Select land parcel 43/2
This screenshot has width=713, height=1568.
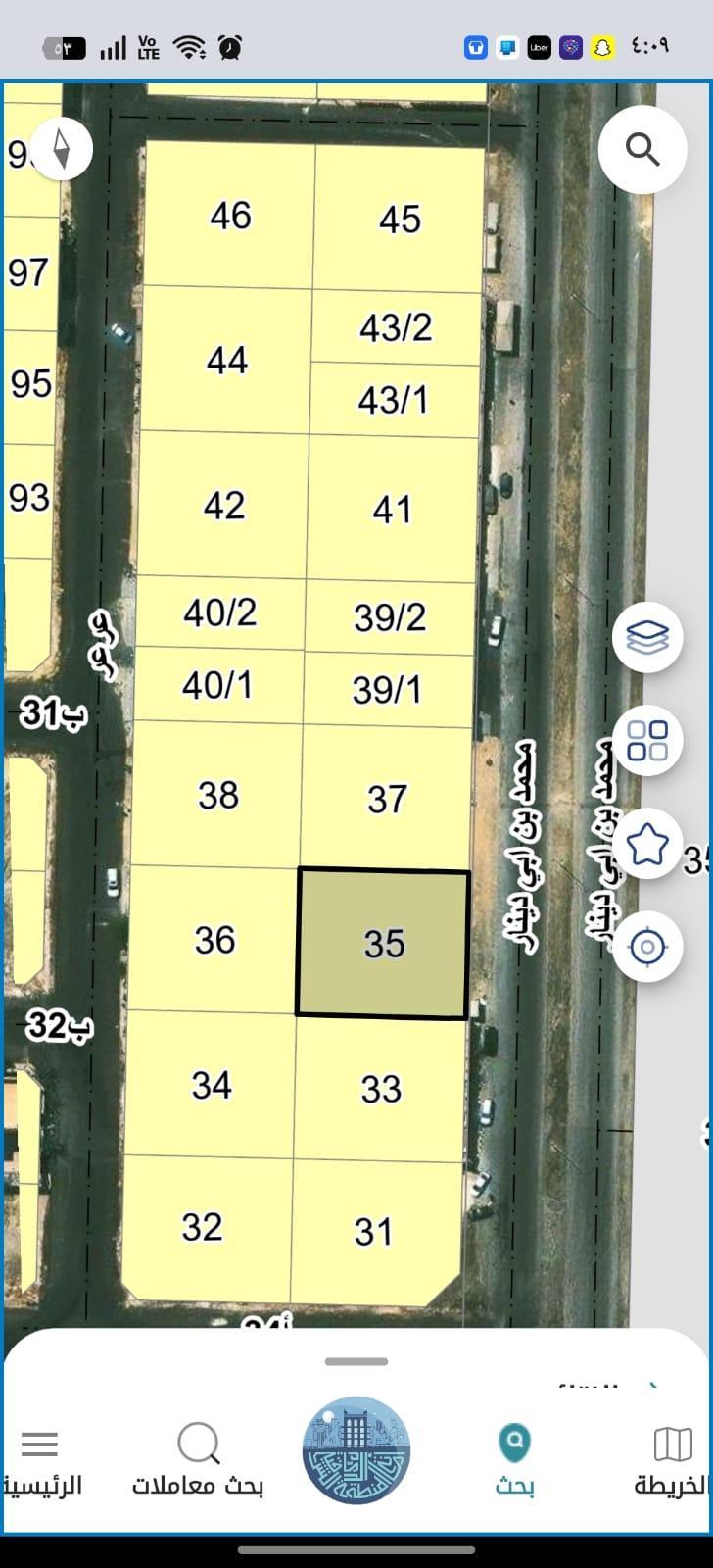pos(396,327)
